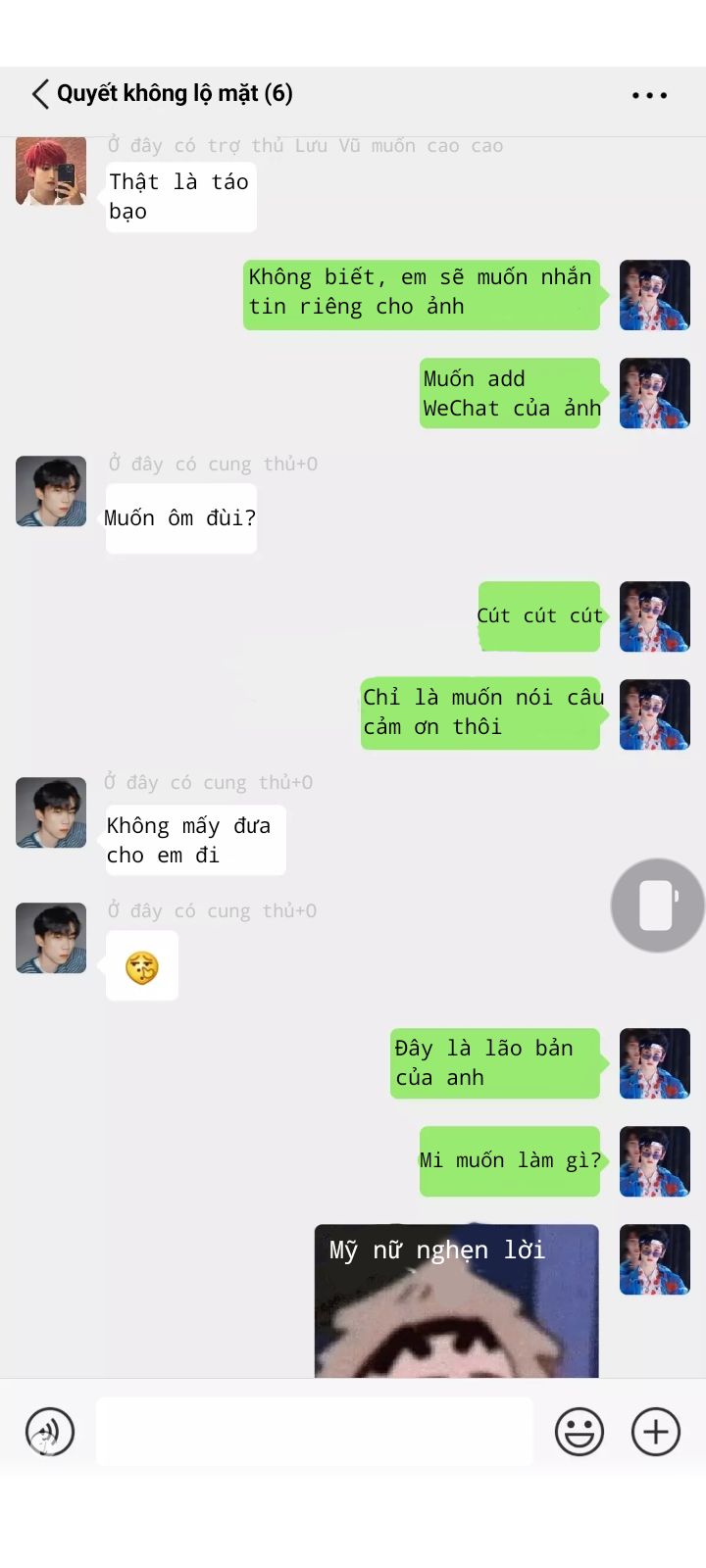Open profile of avatar beside Muốn ôm đùi?

pyautogui.click(x=51, y=491)
